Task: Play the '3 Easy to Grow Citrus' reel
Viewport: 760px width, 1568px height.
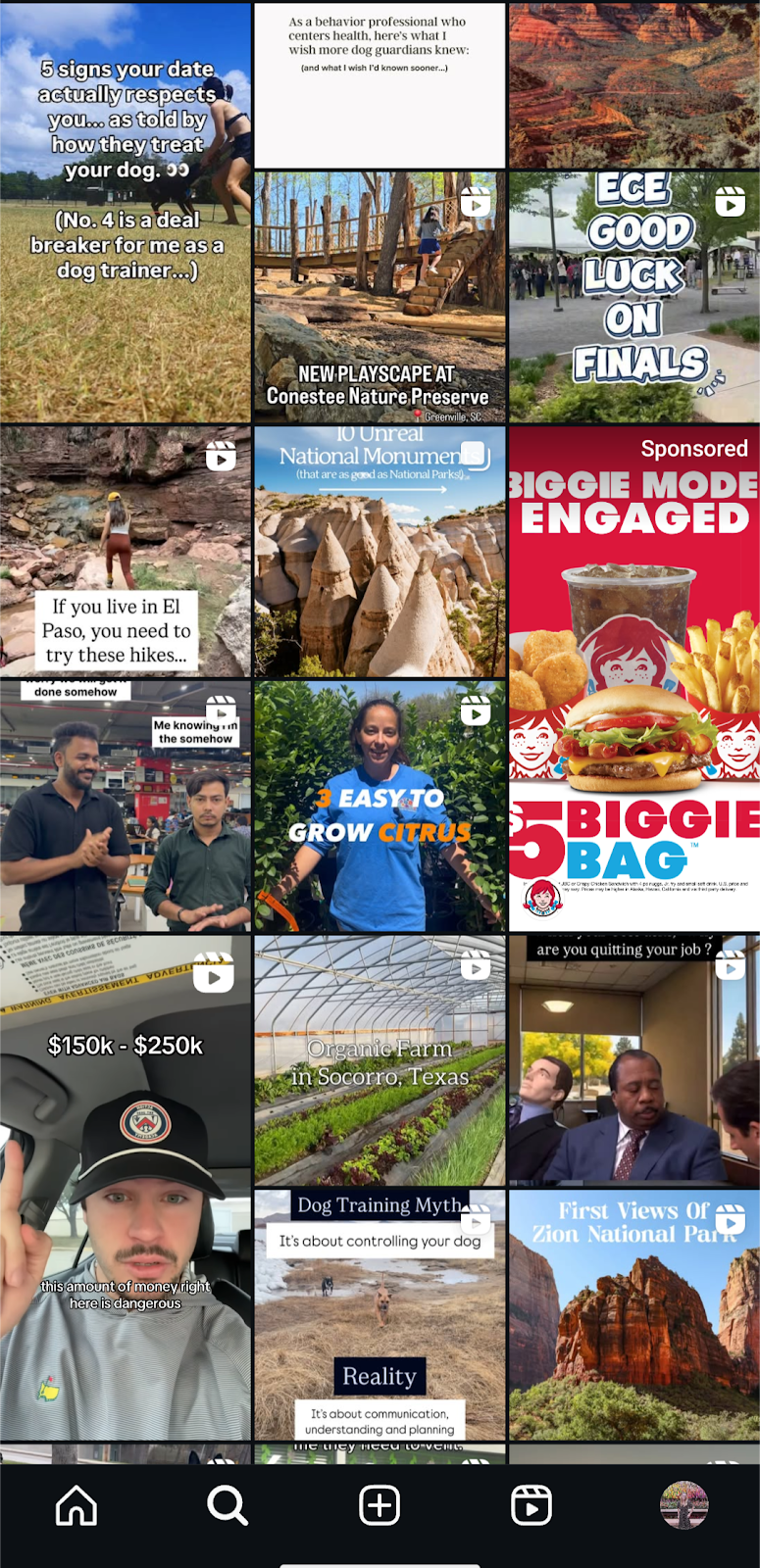Action: coord(380,806)
